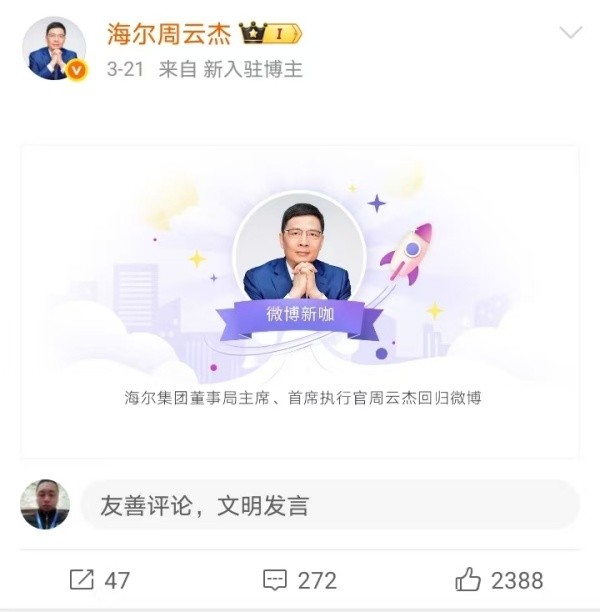Image resolution: width=600 pixels, height=612 pixels.
Task: Open the 微博新咖 announcement card
Action: coord(299,300)
